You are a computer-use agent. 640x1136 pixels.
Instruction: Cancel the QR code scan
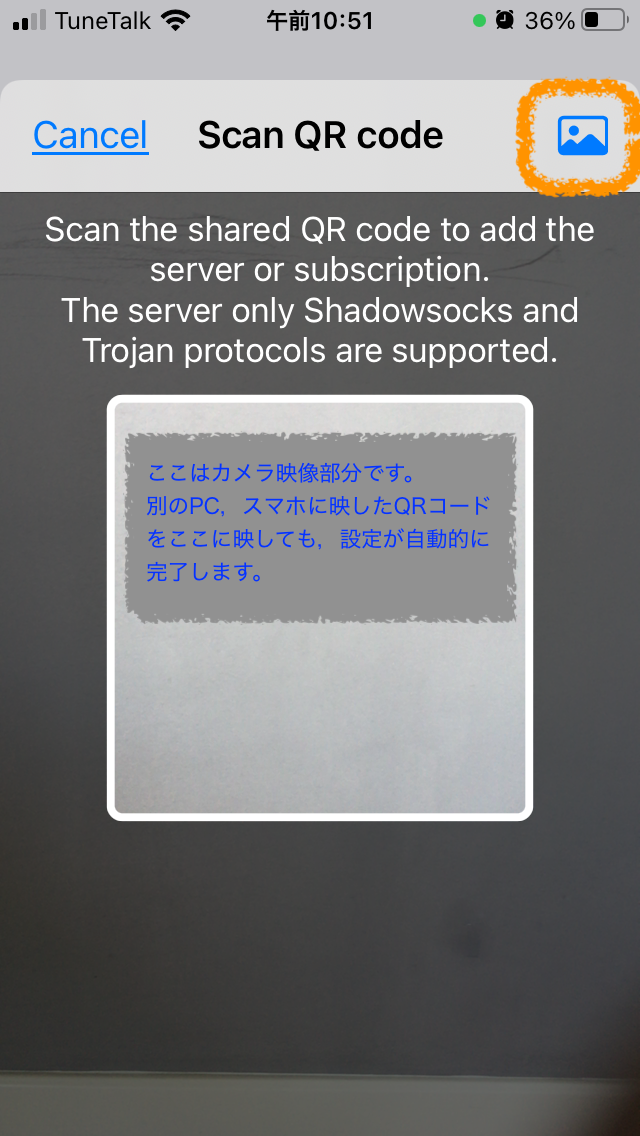90,136
